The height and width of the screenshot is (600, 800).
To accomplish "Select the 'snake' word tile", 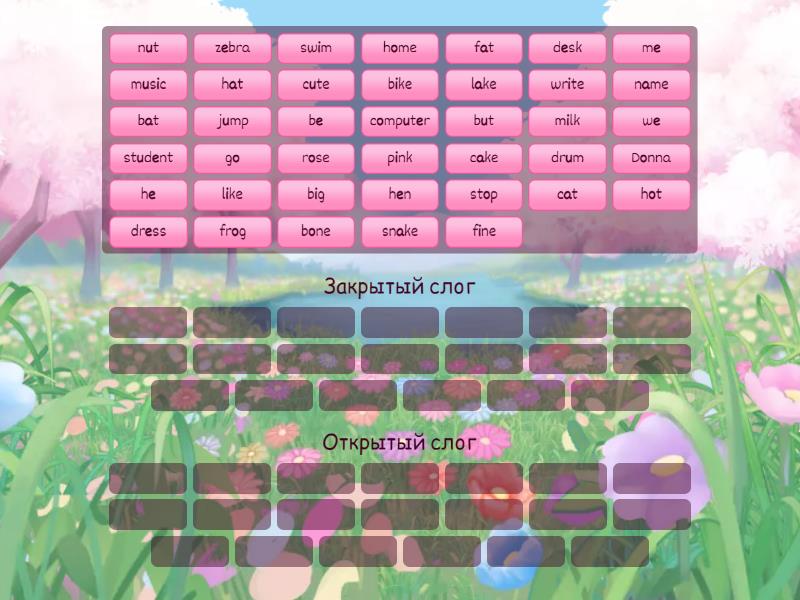I will click(400, 231).
